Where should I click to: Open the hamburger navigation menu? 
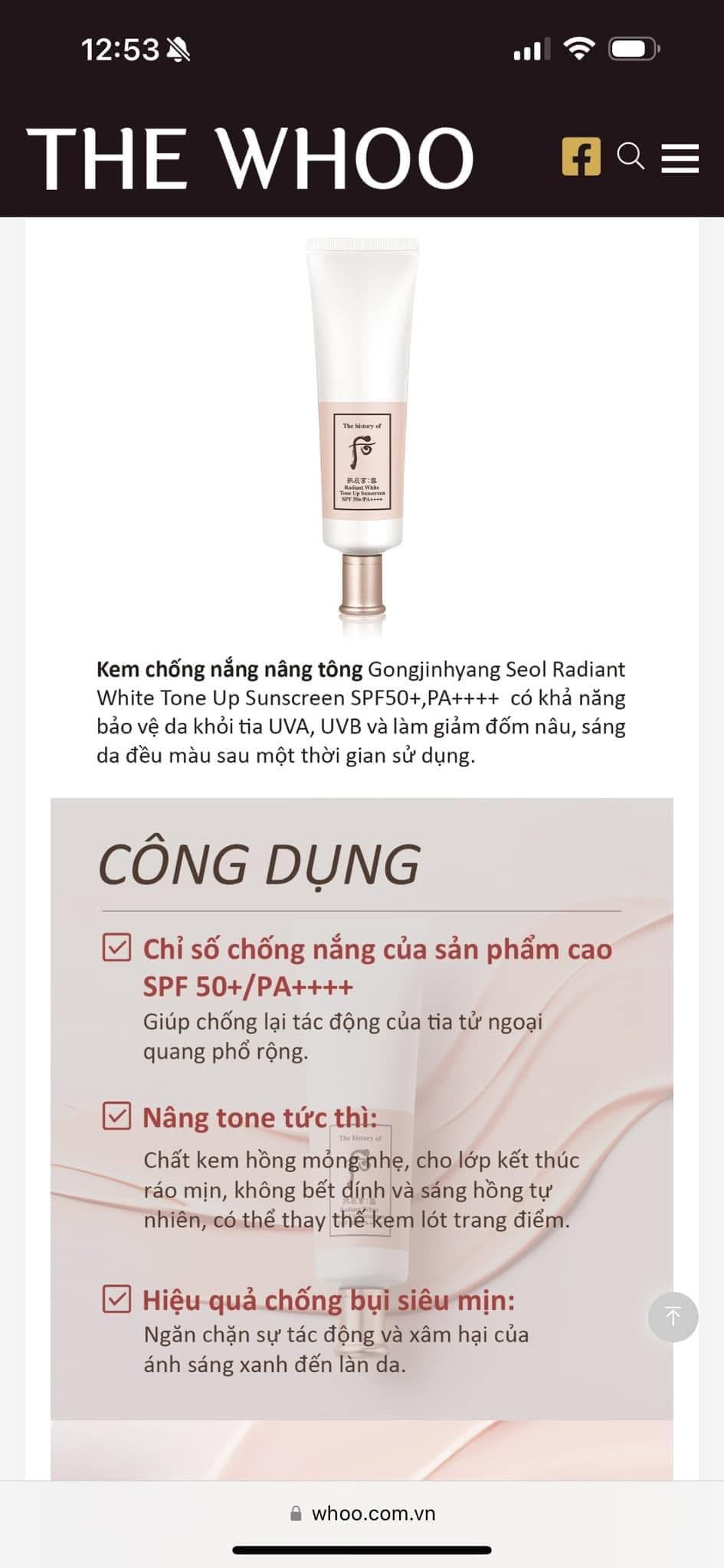[679, 158]
